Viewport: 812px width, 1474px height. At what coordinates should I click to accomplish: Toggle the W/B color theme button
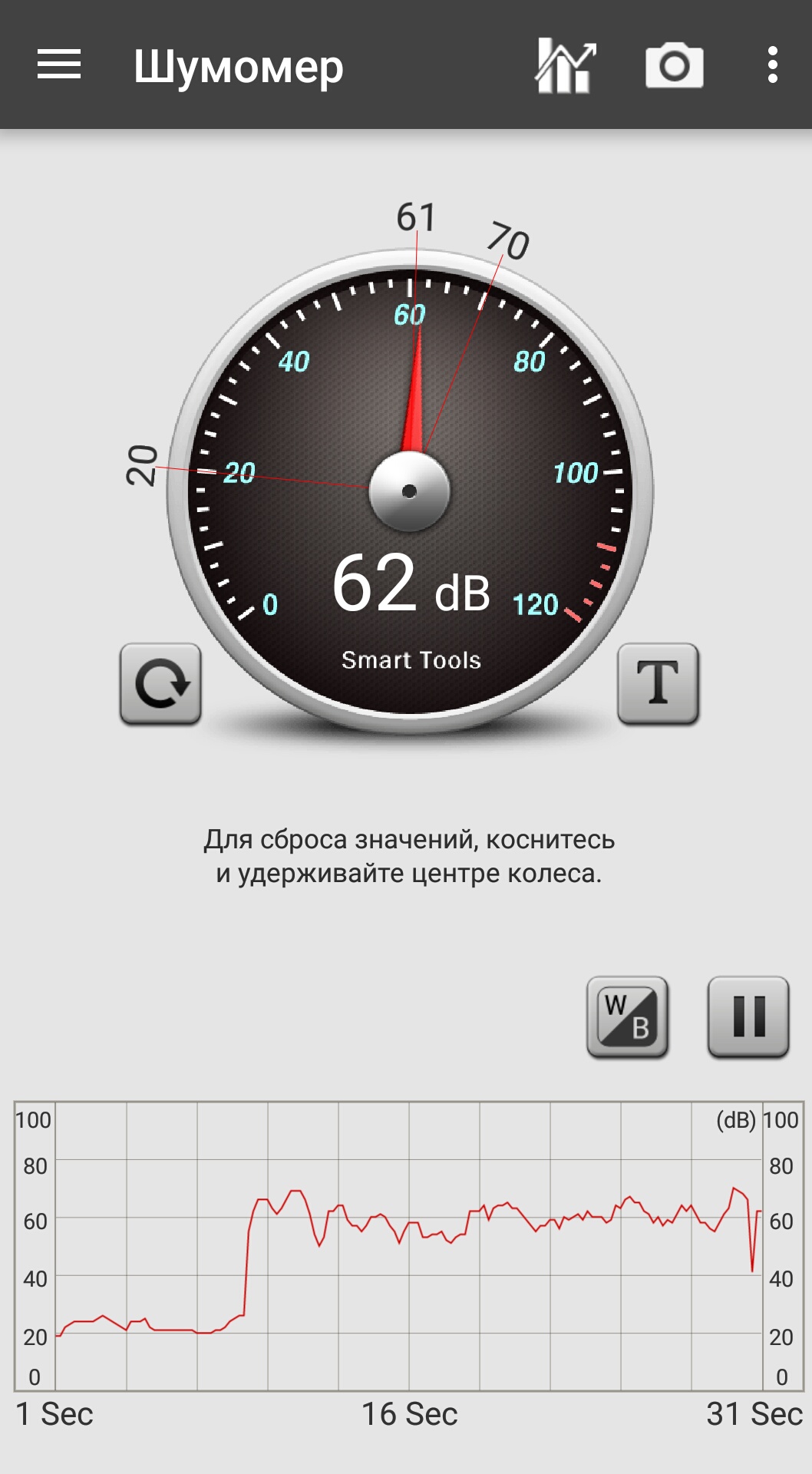pyautogui.click(x=627, y=1016)
